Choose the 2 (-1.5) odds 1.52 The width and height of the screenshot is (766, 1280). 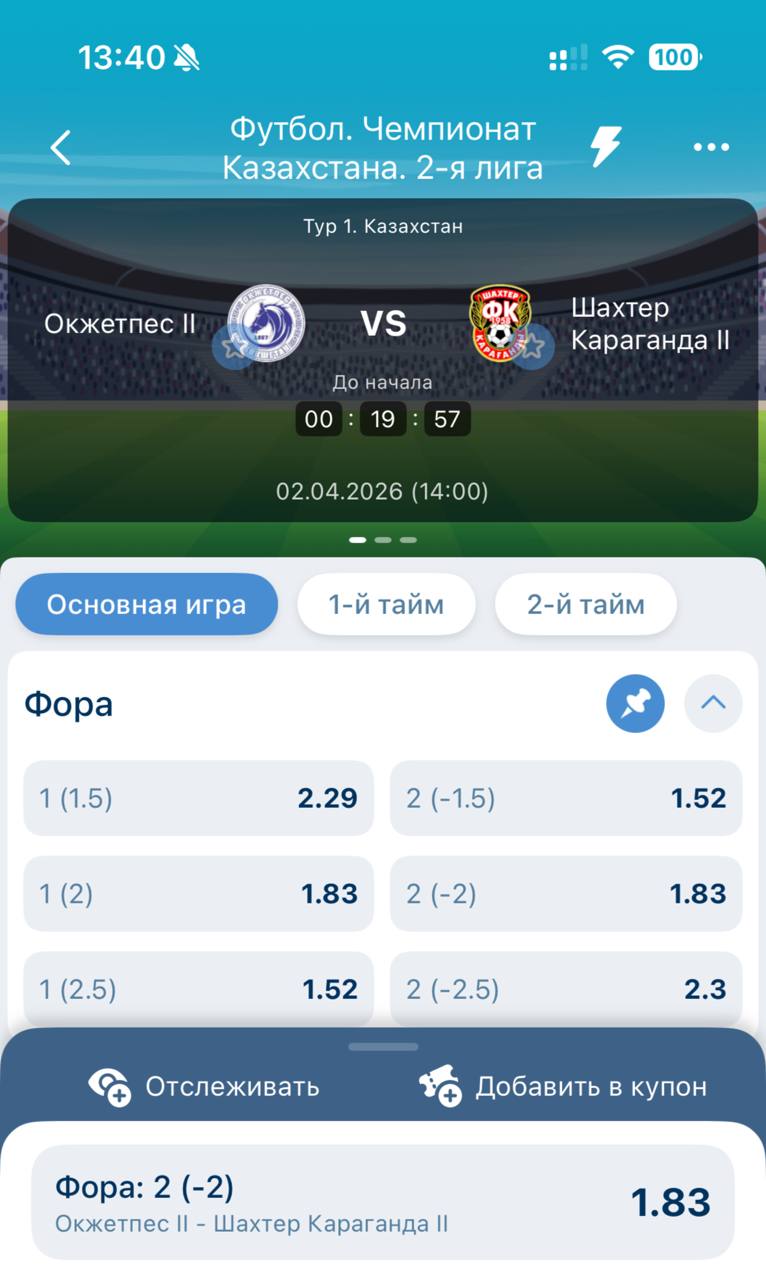(566, 798)
